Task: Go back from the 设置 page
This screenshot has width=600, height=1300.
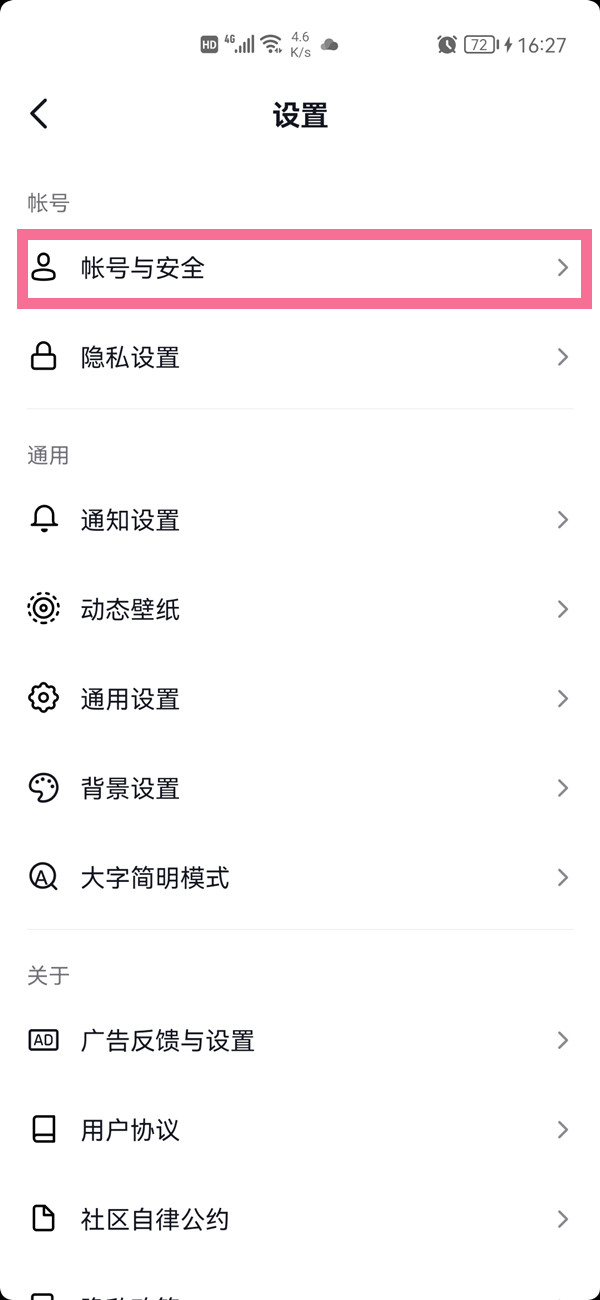Action: pyautogui.click(x=39, y=114)
